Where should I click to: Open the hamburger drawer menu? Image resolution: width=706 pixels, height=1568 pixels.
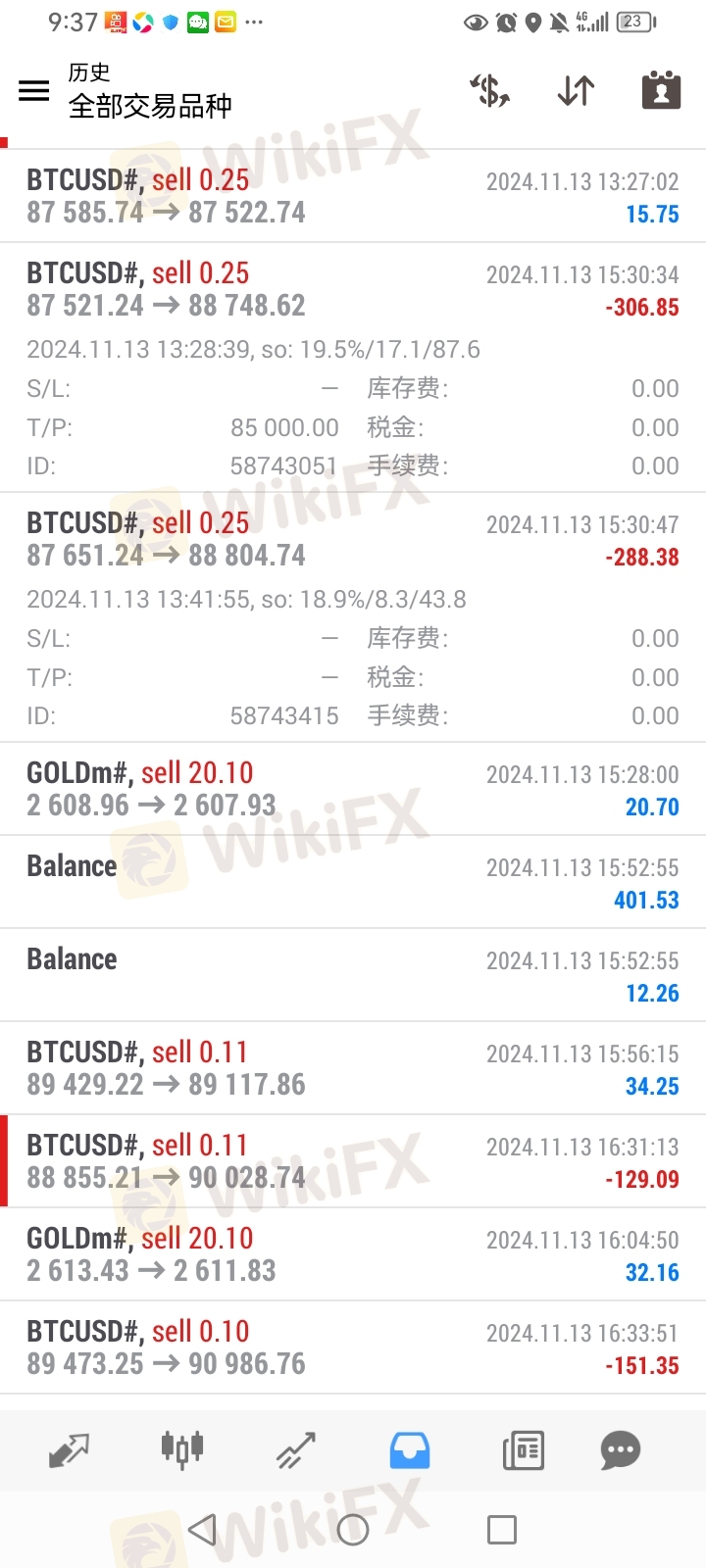33,91
